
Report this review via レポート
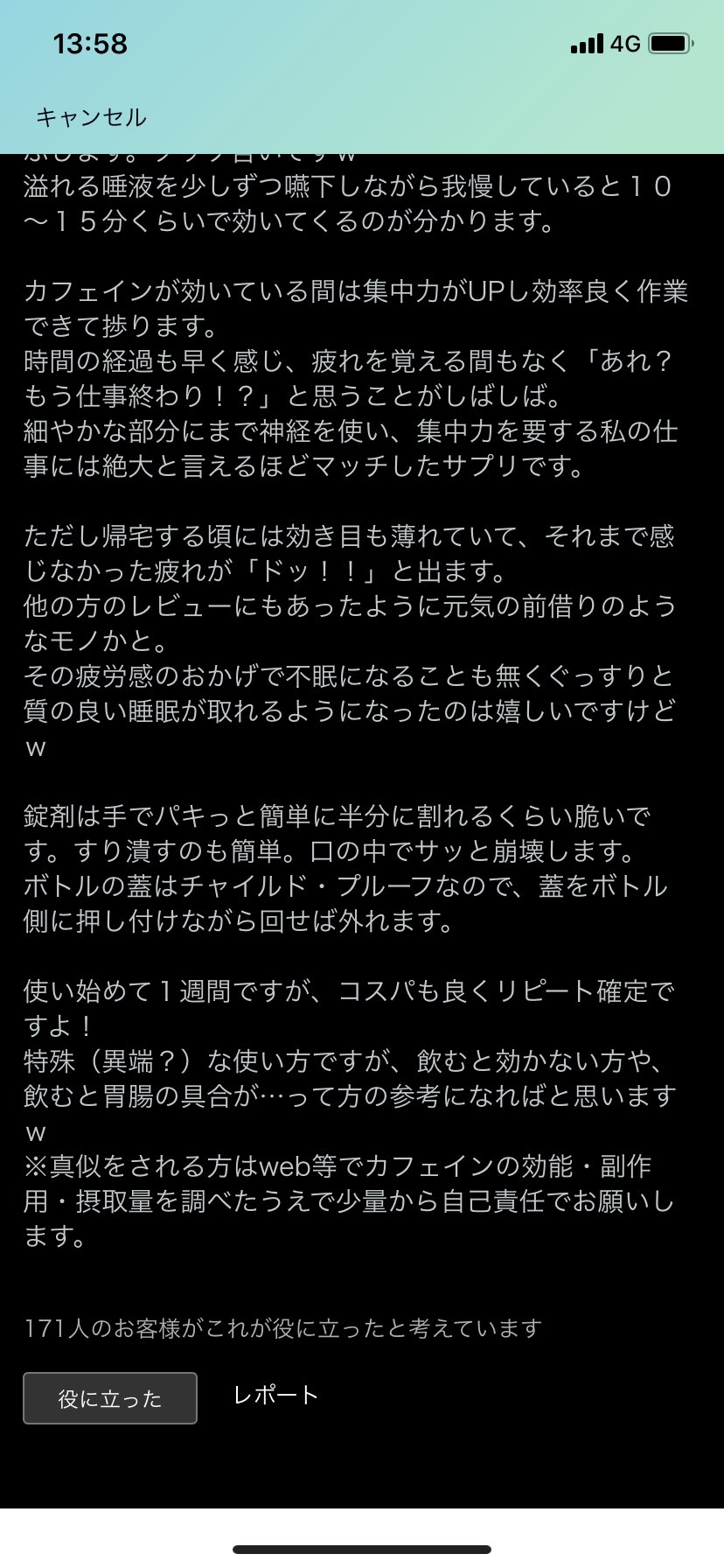[275, 1395]
